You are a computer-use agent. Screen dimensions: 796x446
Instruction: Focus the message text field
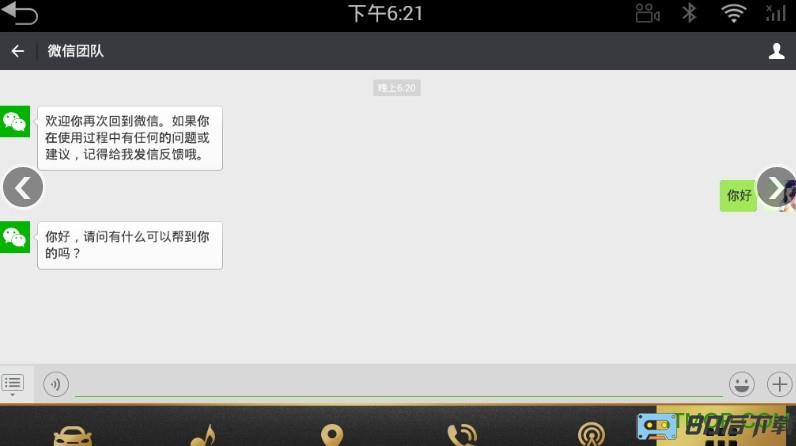(x=398, y=383)
